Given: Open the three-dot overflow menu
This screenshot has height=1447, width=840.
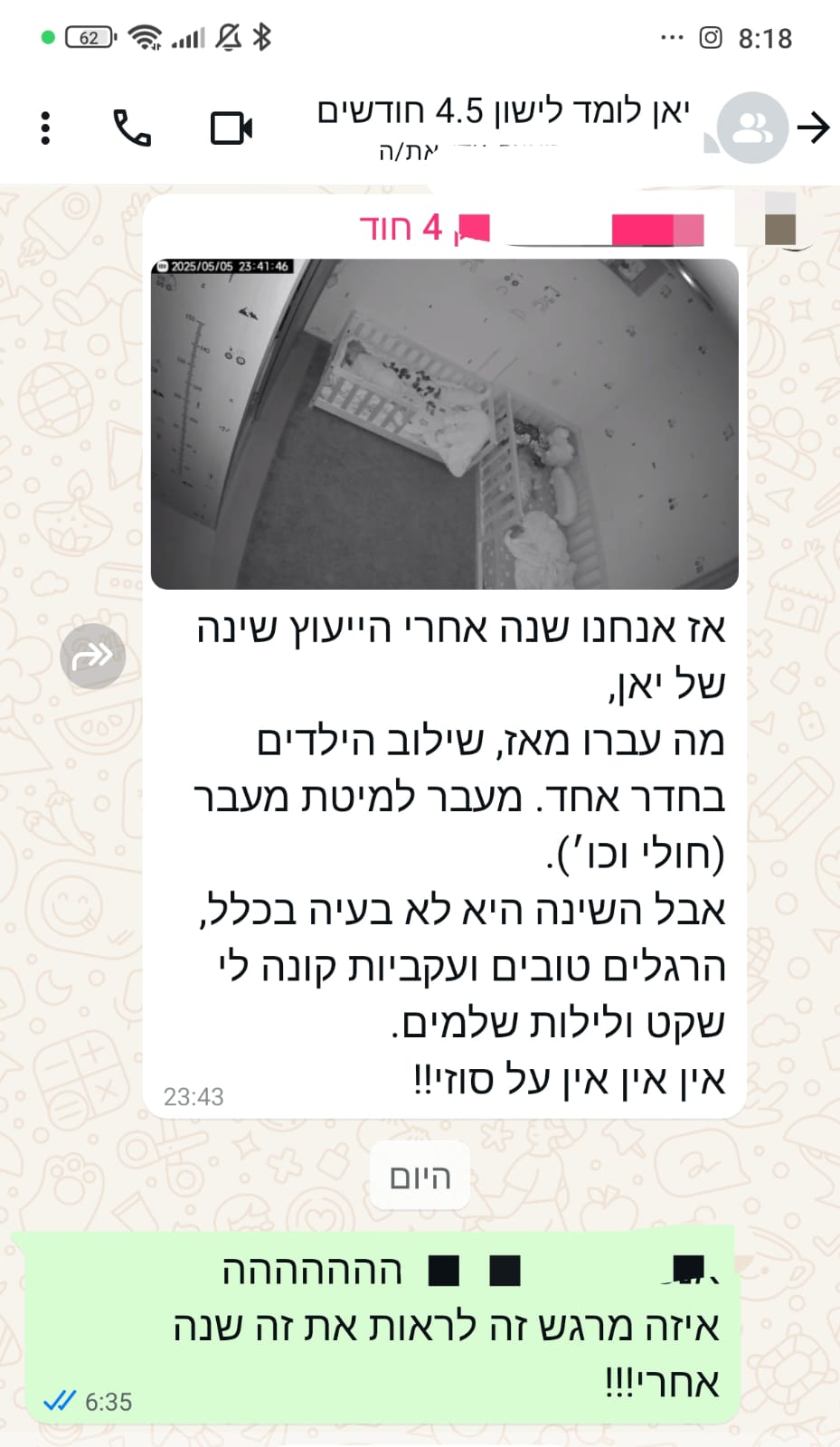Looking at the screenshot, I should 45,128.
